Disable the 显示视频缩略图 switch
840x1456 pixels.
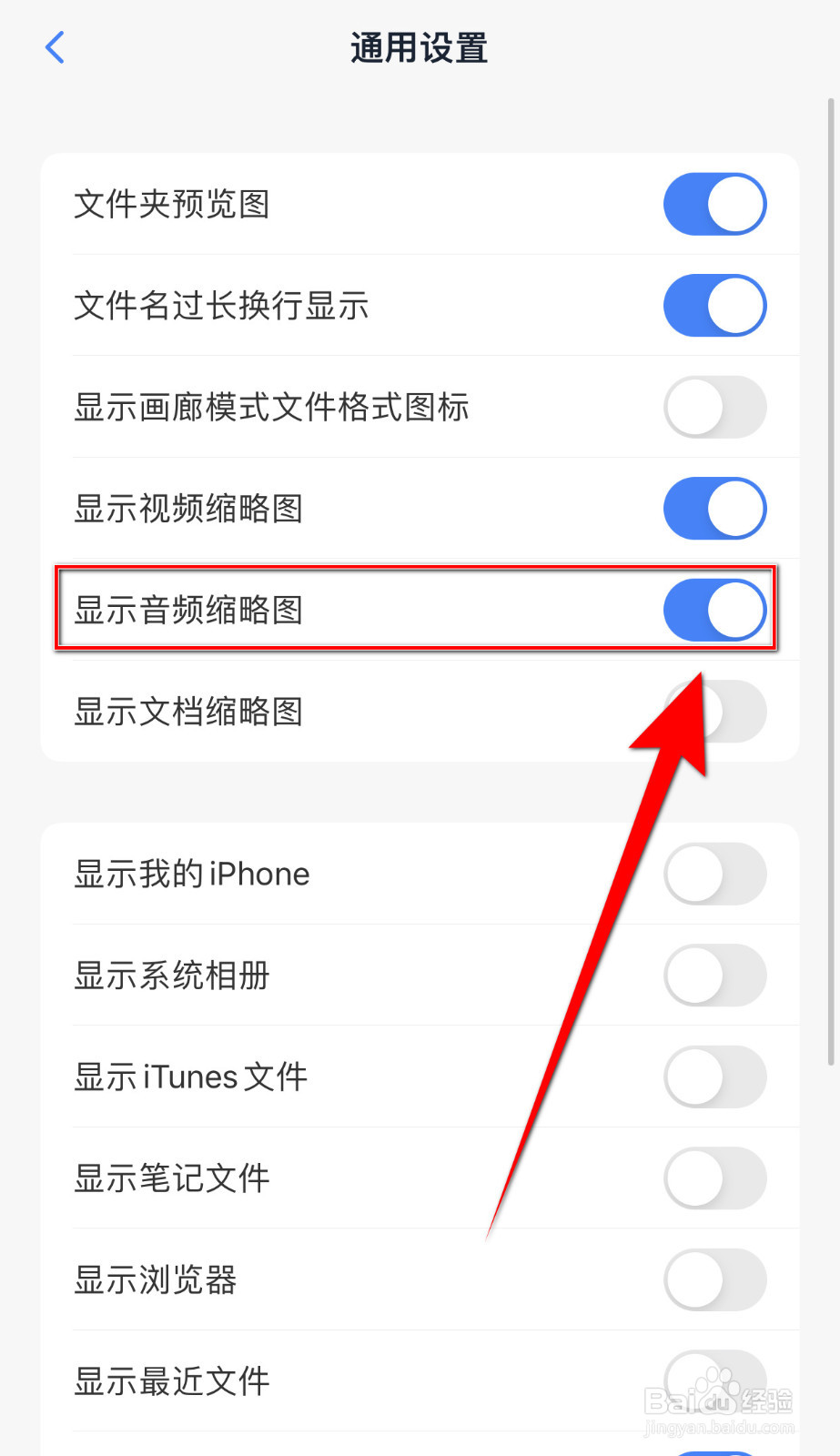pos(715,509)
